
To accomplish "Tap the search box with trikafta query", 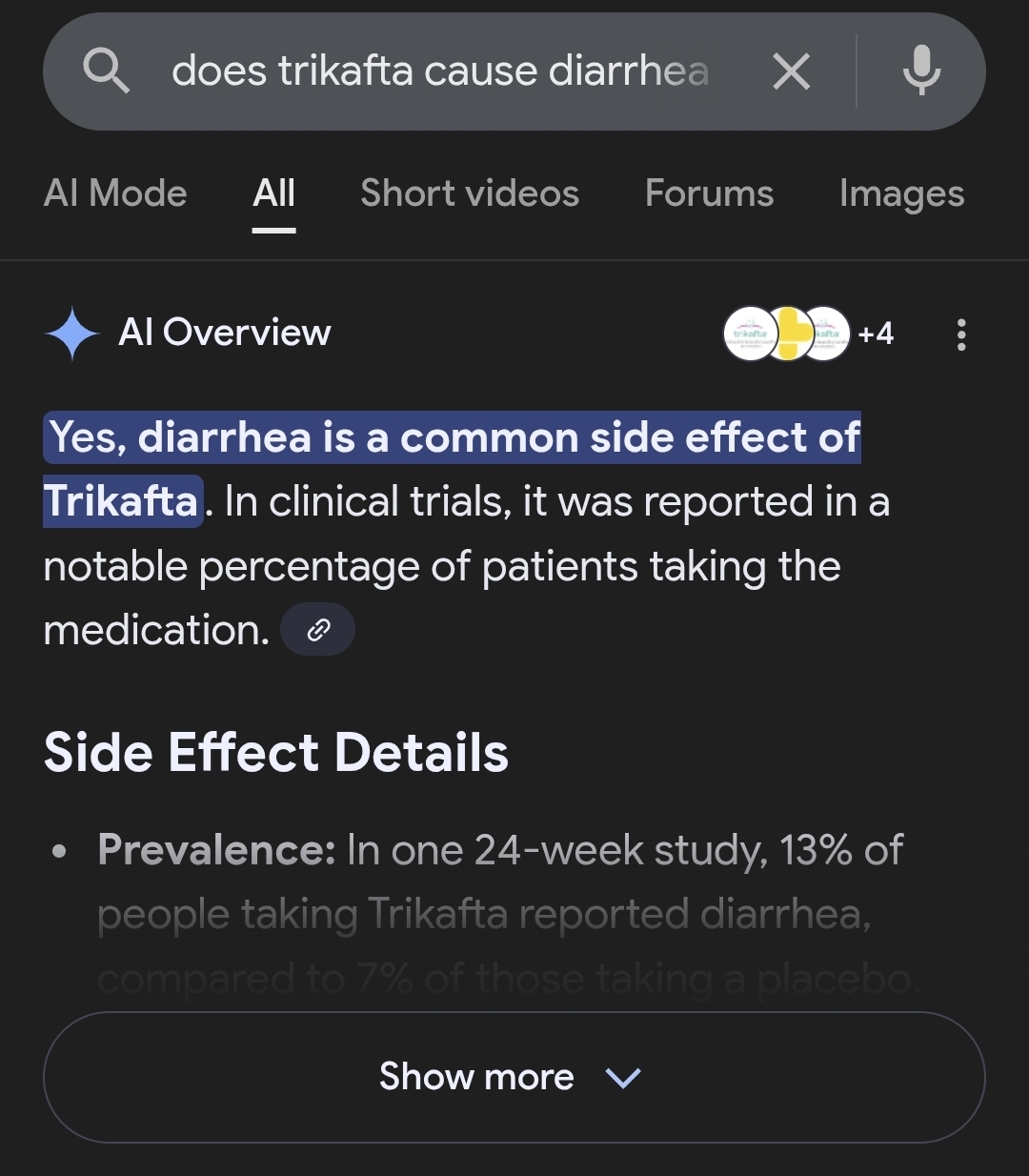I will 440,71.
